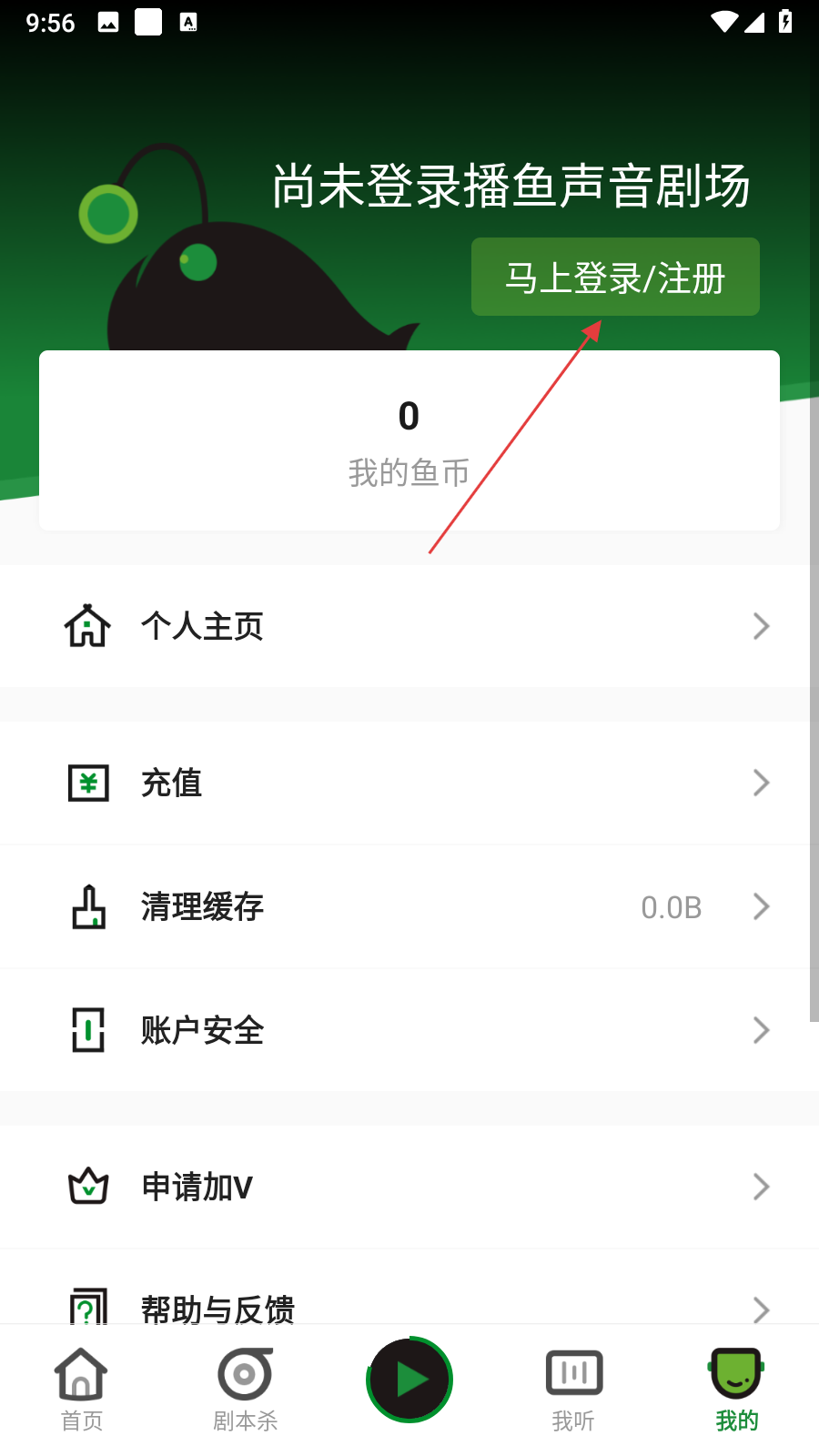The width and height of the screenshot is (819, 1456).
Task: Tap the 马上登录/注册 button
Action: (x=615, y=278)
